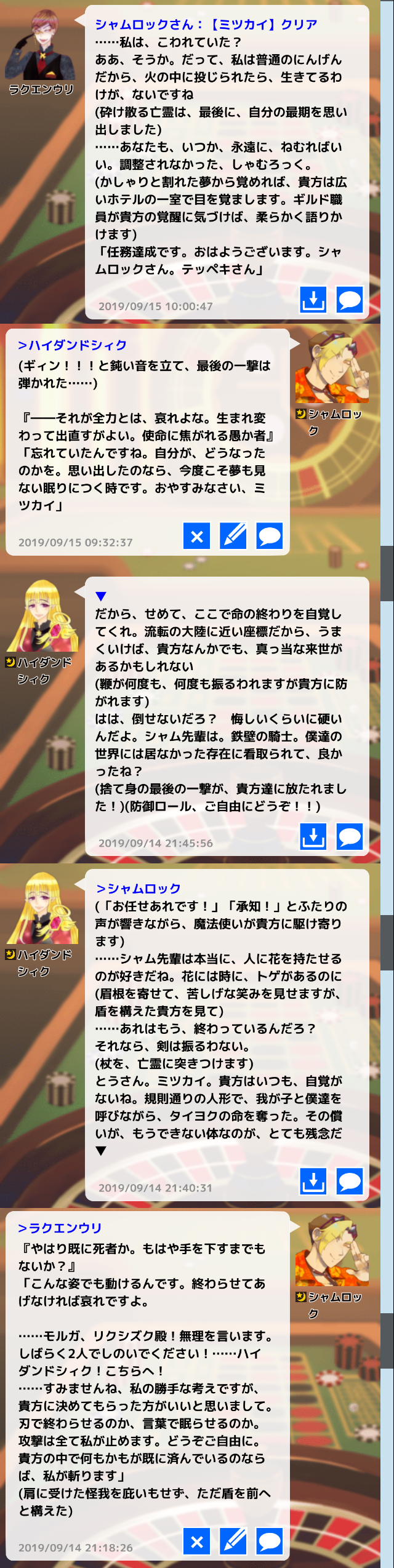Delete the 21:18:26 シャムロック post
394x1568 pixels.
pyautogui.click(x=196, y=1541)
